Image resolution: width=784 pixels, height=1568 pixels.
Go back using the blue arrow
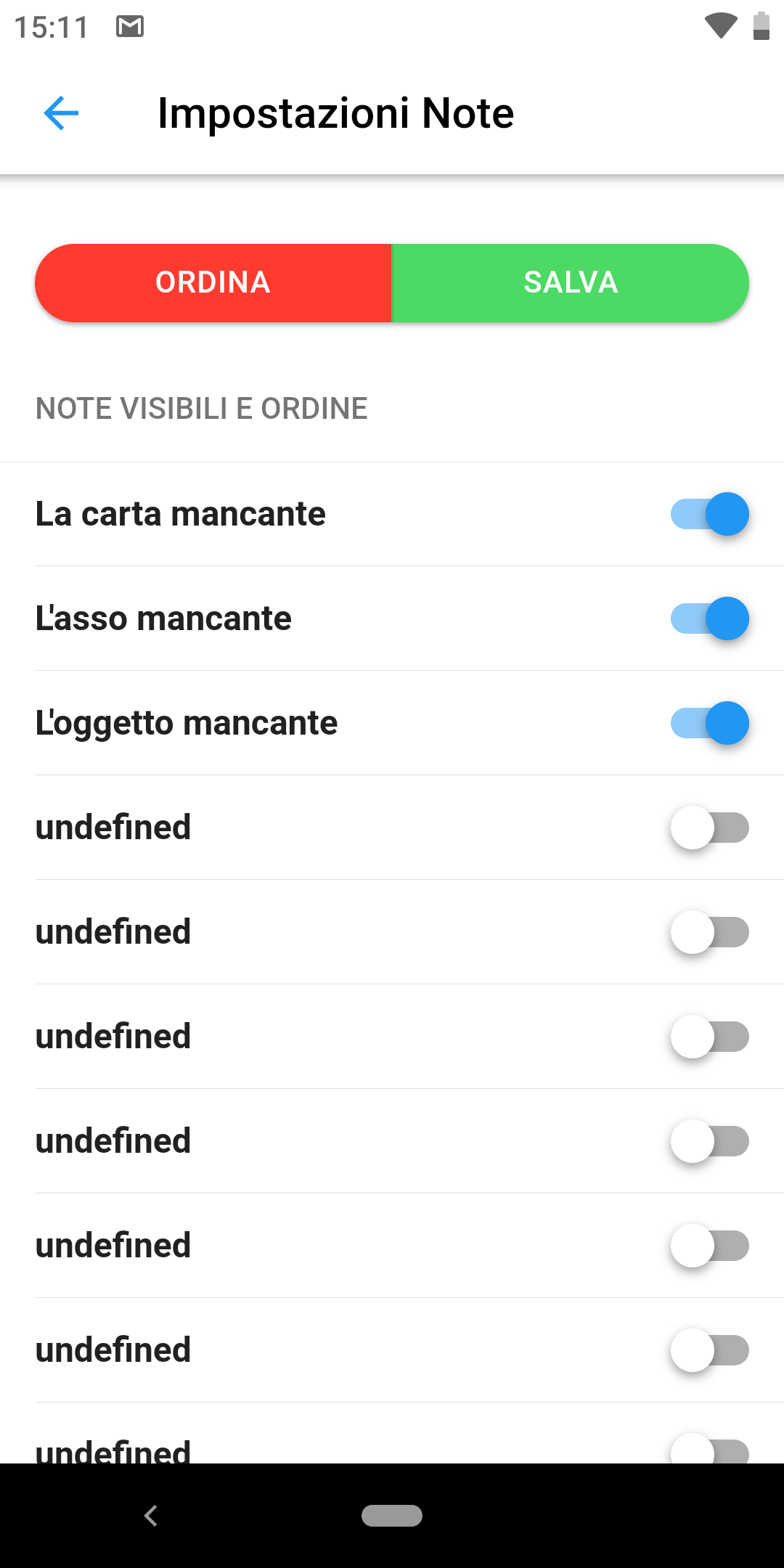click(61, 113)
